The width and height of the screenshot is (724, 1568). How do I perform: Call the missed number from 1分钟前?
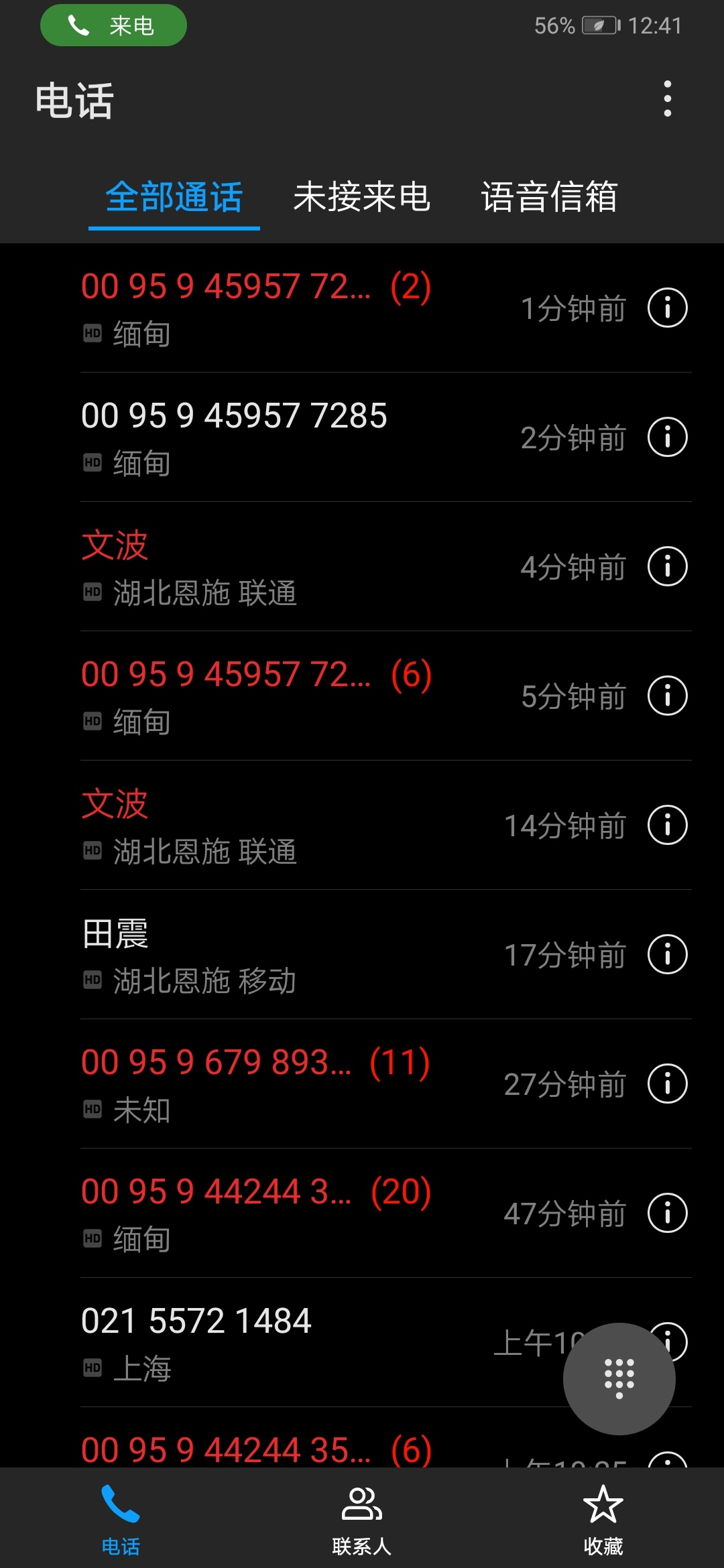(x=288, y=308)
